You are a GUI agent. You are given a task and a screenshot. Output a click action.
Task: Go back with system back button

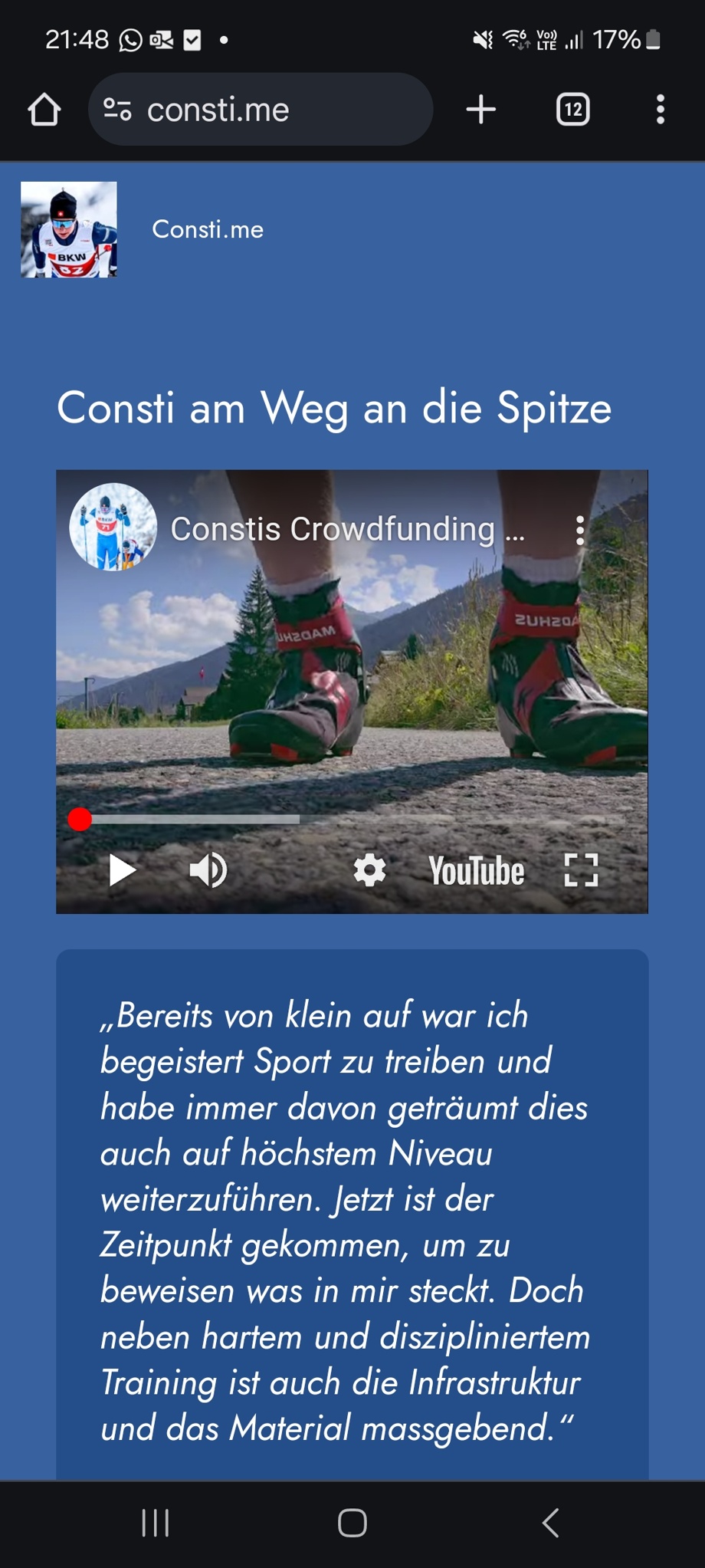550,1524
